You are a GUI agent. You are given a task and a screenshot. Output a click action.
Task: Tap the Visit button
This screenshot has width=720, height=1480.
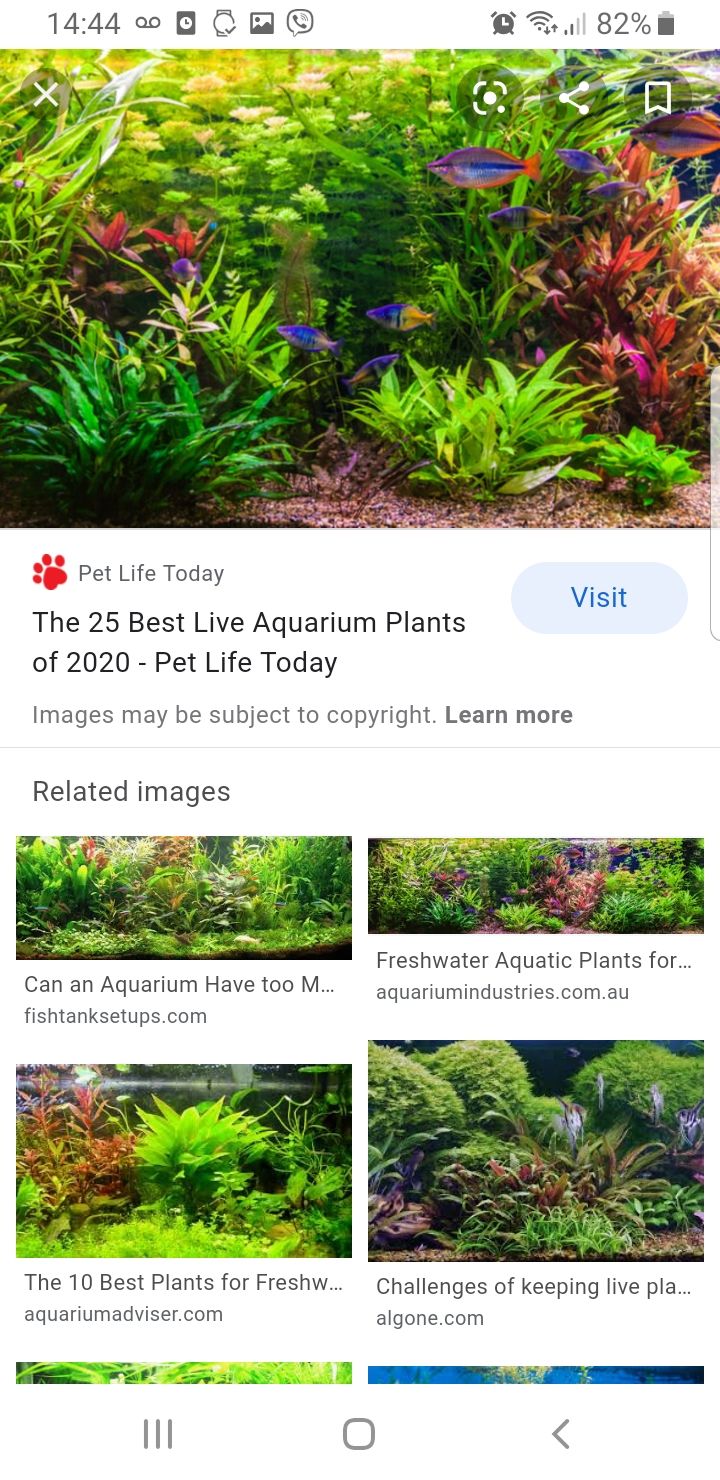click(599, 598)
